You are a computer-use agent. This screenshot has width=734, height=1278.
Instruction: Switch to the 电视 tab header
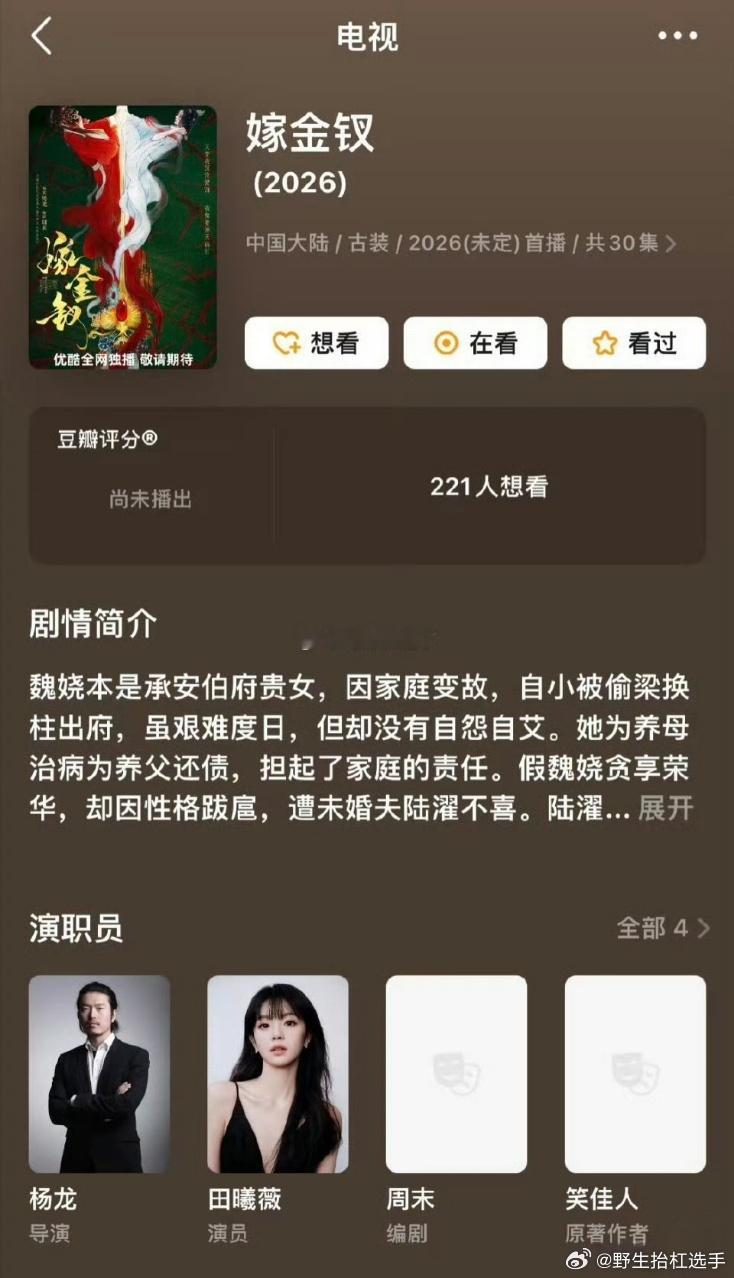click(367, 36)
